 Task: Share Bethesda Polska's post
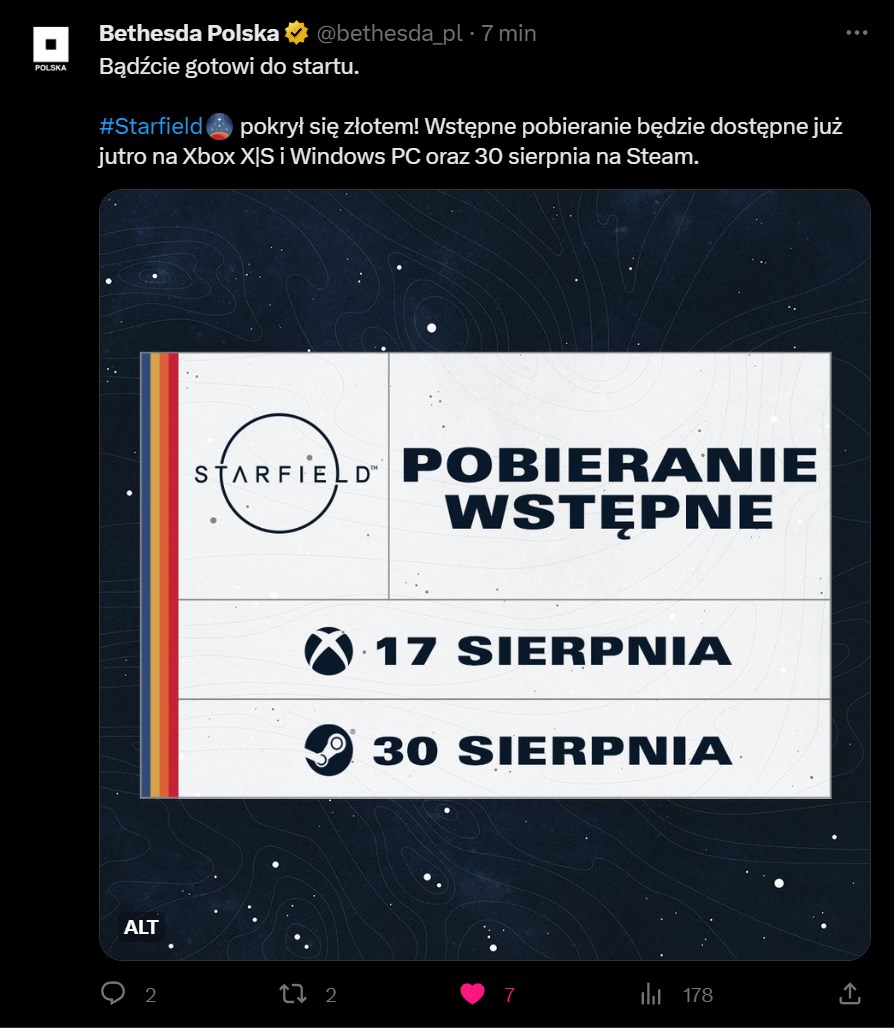(849, 994)
